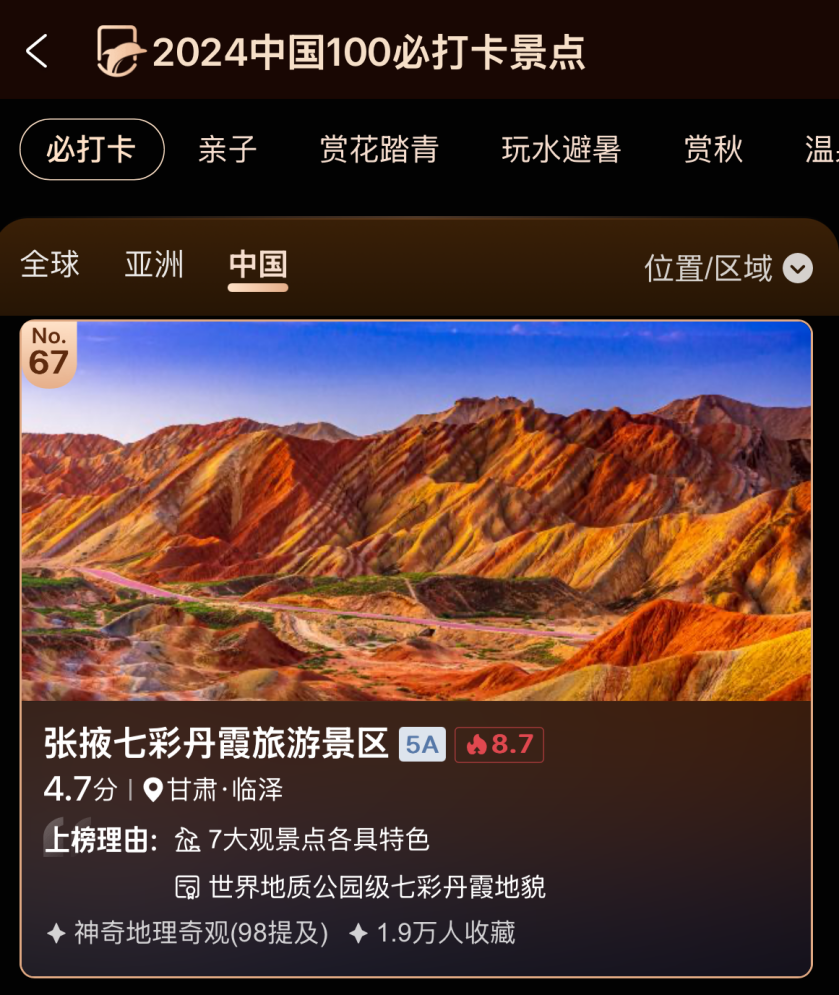The height and width of the screenshot is (995, 839).
Task: Switch to the 玩水避暑 category
Action: 561,150
